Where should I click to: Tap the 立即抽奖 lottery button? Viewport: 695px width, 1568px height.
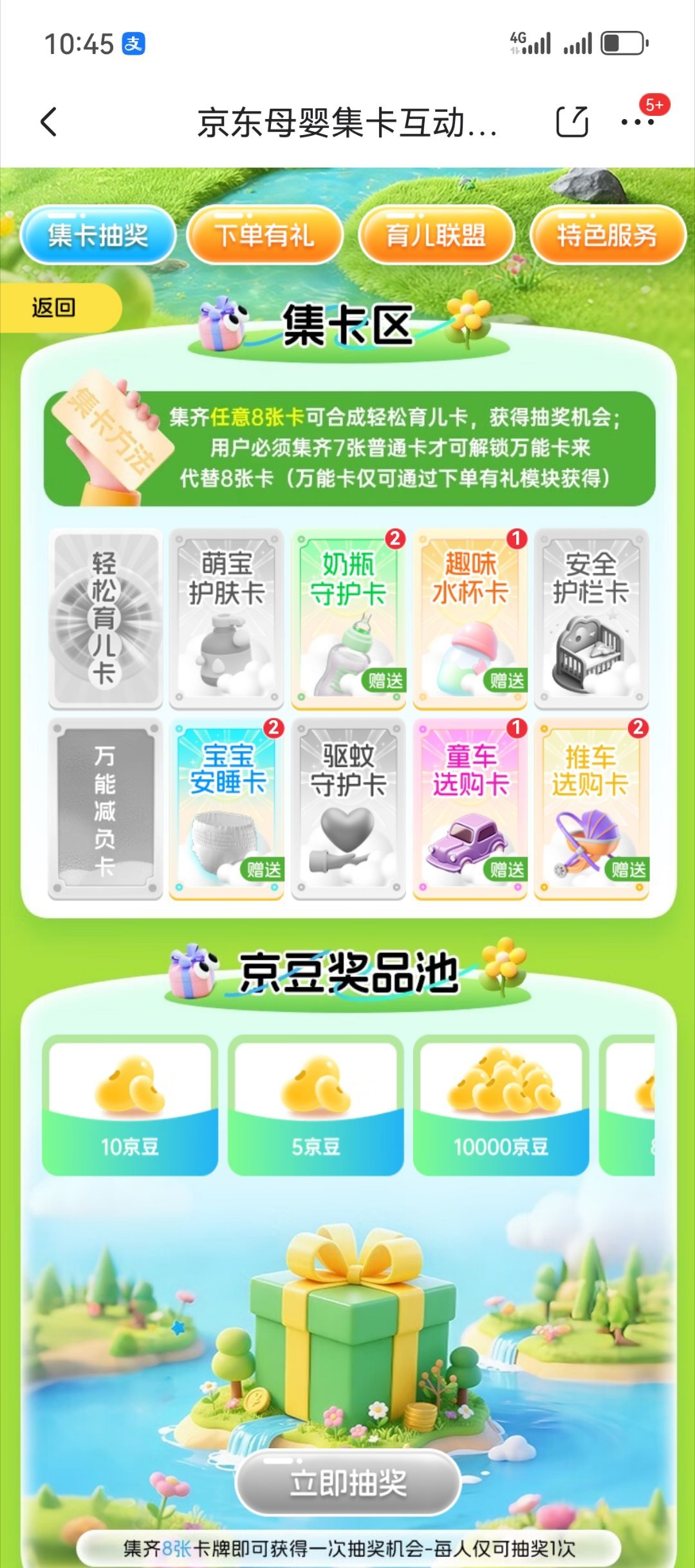(348, 1482)
